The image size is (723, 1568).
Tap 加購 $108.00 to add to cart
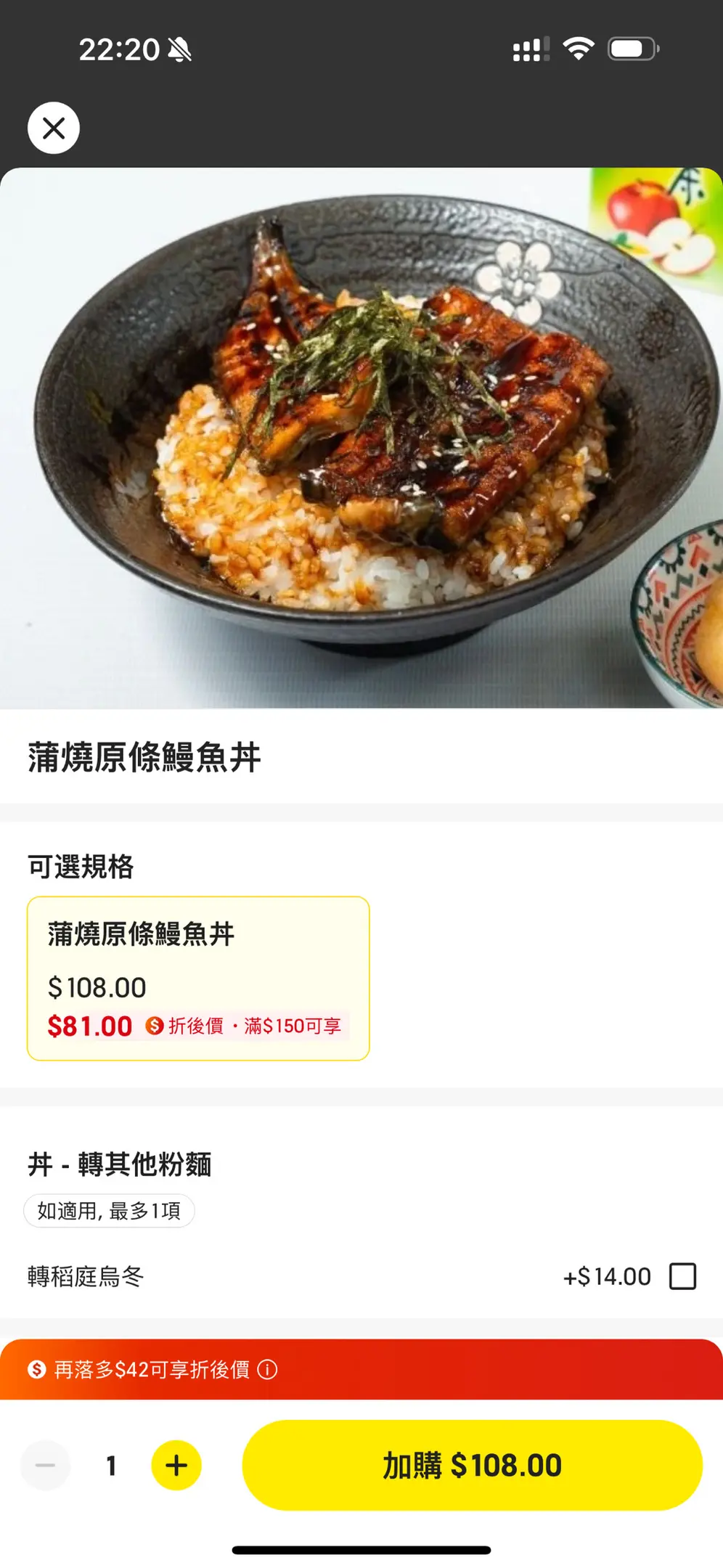(472, 1466)
